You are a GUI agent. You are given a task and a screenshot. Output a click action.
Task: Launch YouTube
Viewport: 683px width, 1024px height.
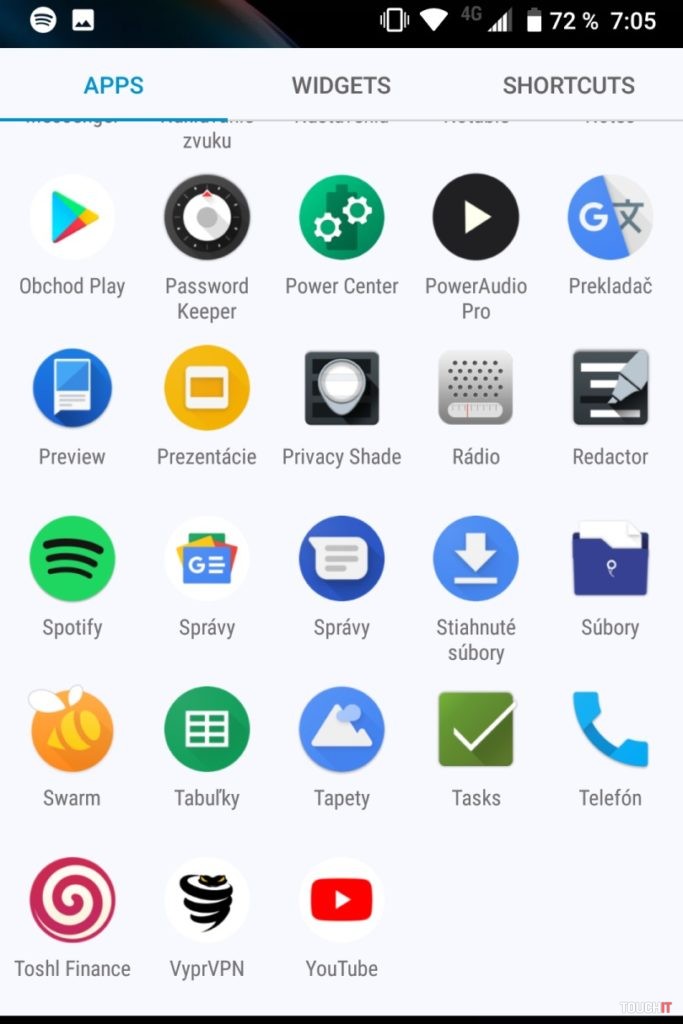tap(342, 900)
